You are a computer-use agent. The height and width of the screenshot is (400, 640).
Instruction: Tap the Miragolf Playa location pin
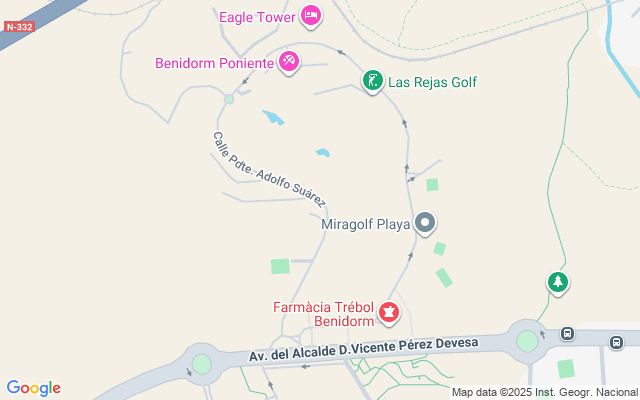click(425, 223)
